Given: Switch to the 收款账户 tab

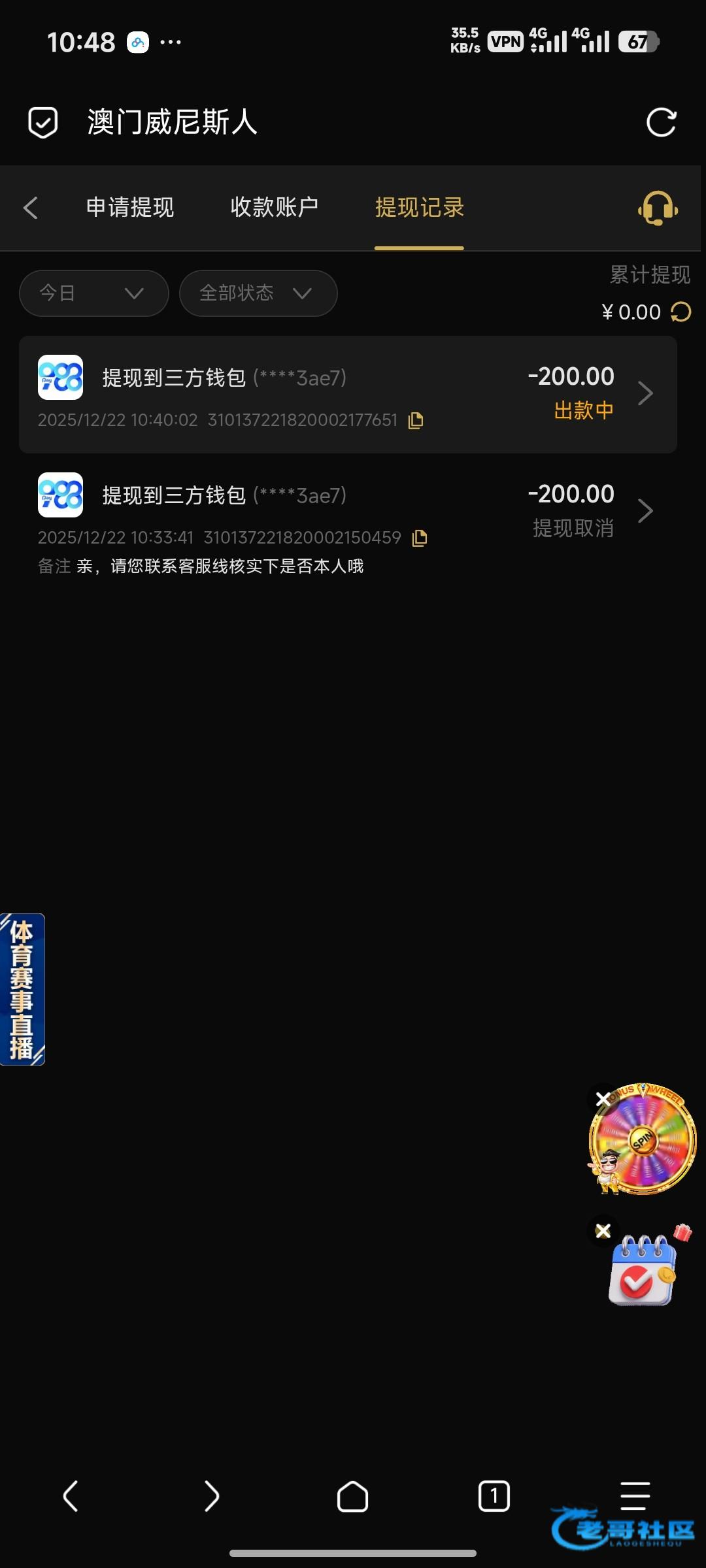Looking at the screenshot, I should point(275,208).
